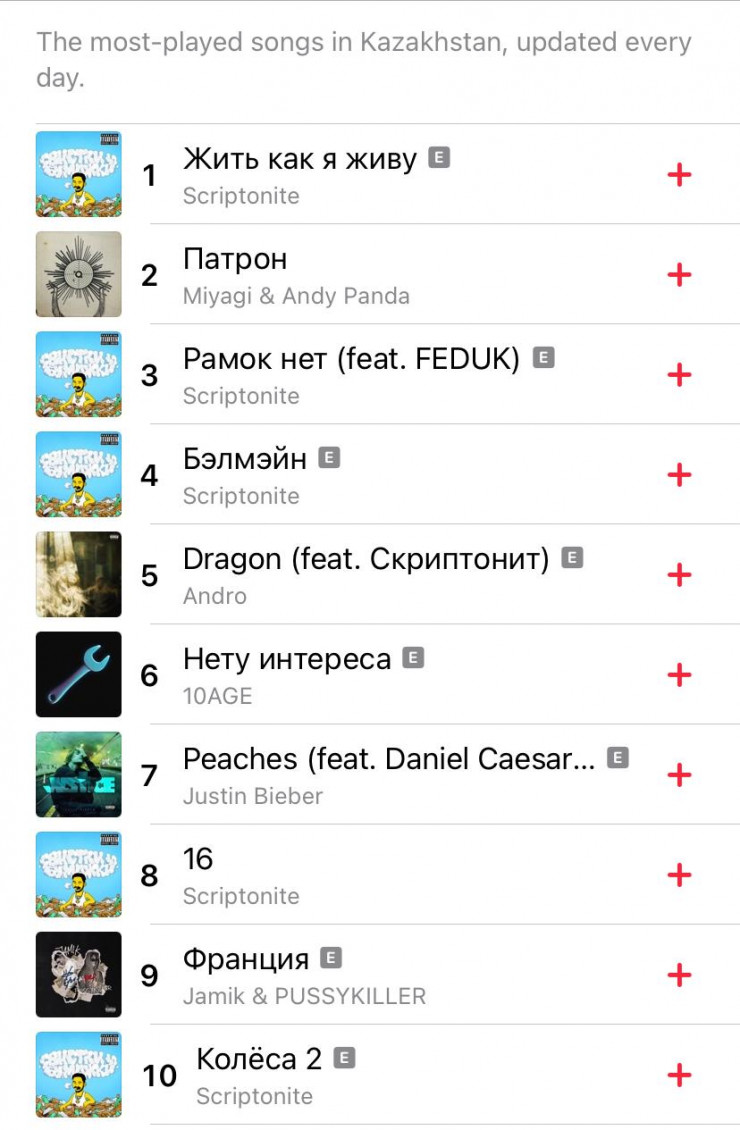The height and width of the screenshot is (1130, 740).
Task: Play Dragon by Andro
Action: (x=366, y=560)
